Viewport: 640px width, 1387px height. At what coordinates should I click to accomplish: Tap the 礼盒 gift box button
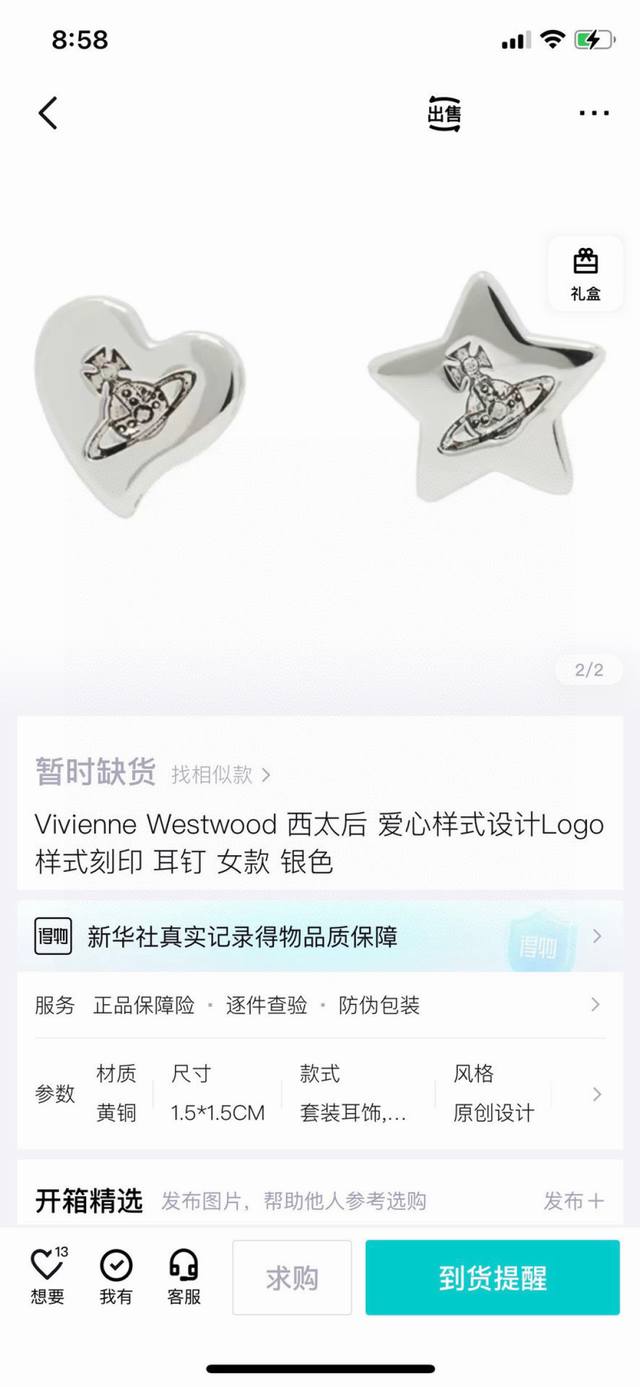click(585, 274)
